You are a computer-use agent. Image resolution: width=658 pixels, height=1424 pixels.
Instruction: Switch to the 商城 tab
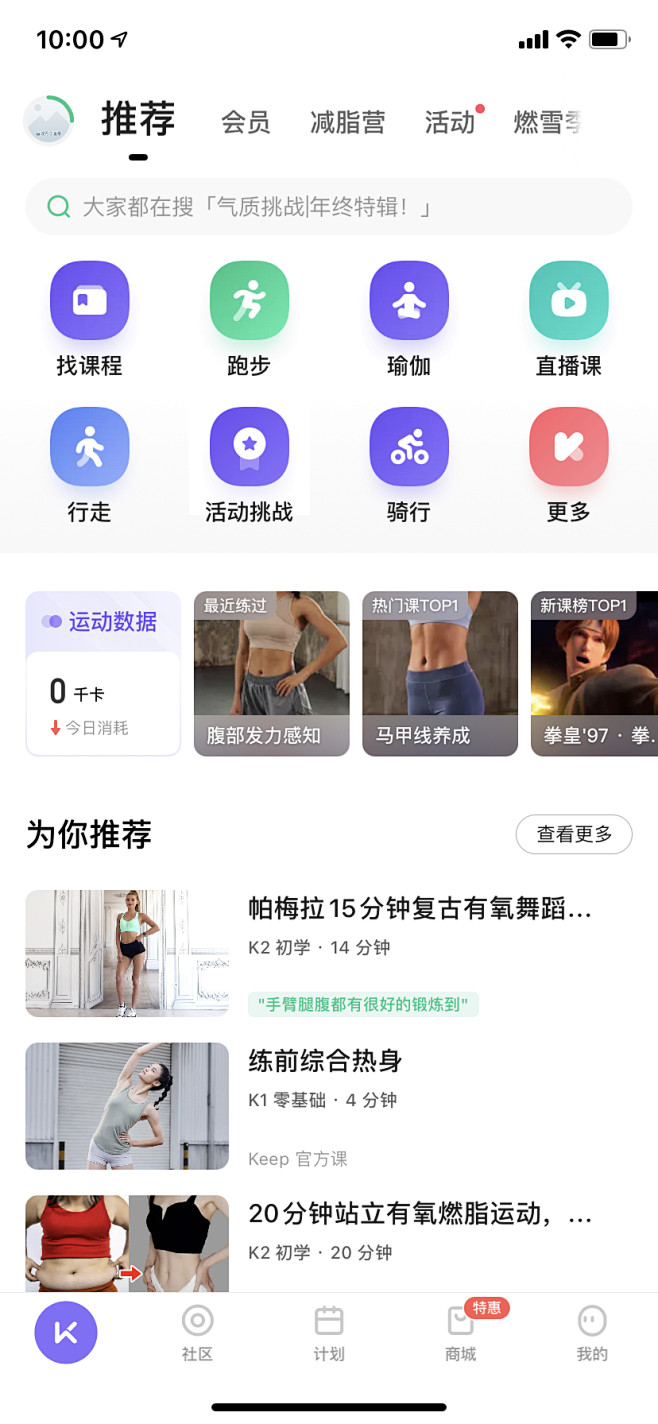point(461,1333)
